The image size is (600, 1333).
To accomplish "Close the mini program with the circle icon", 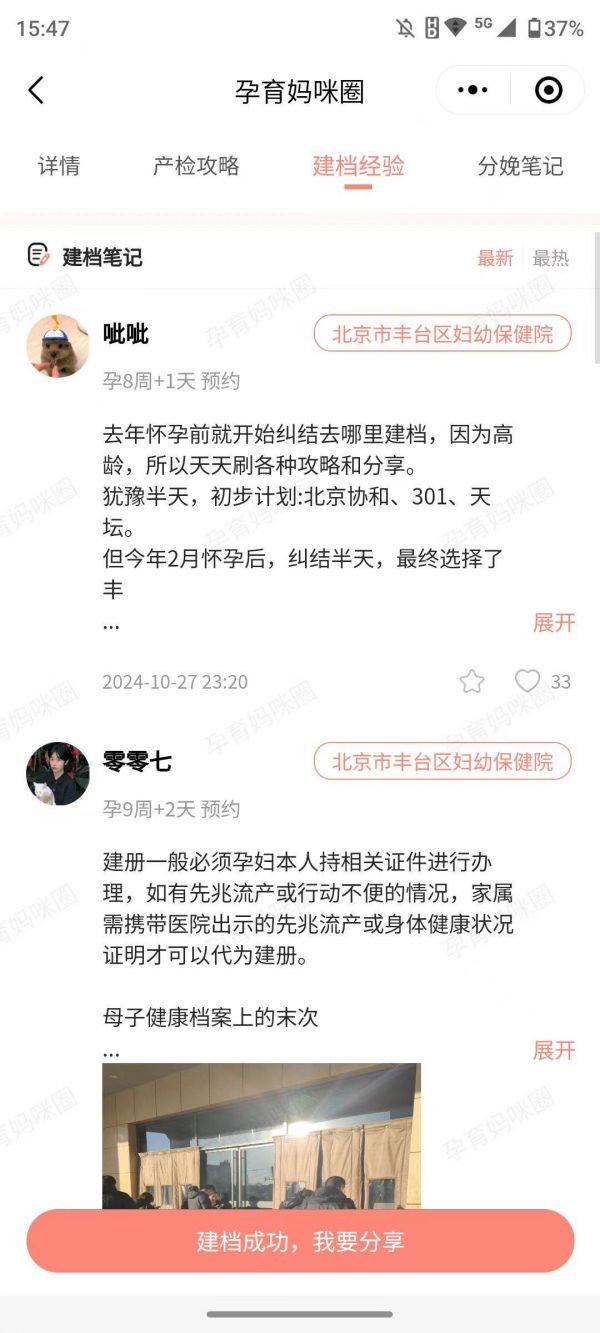I will (x=548, y=91).
